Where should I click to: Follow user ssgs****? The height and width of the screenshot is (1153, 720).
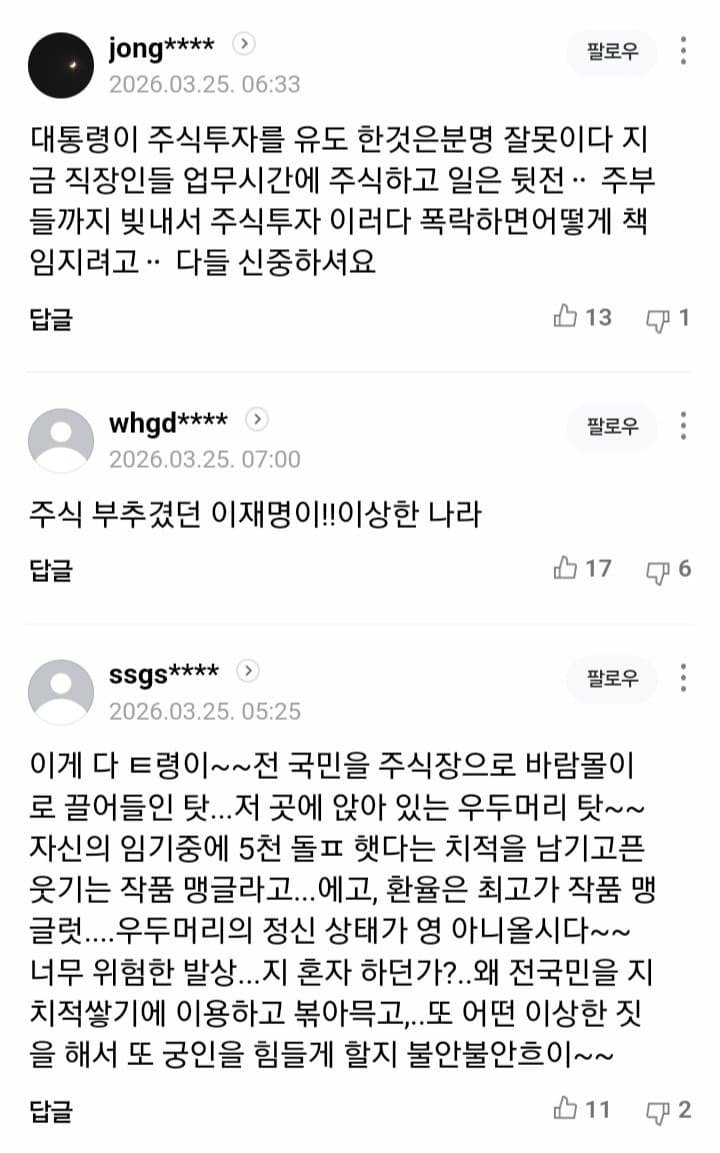[x=612, y=679]
